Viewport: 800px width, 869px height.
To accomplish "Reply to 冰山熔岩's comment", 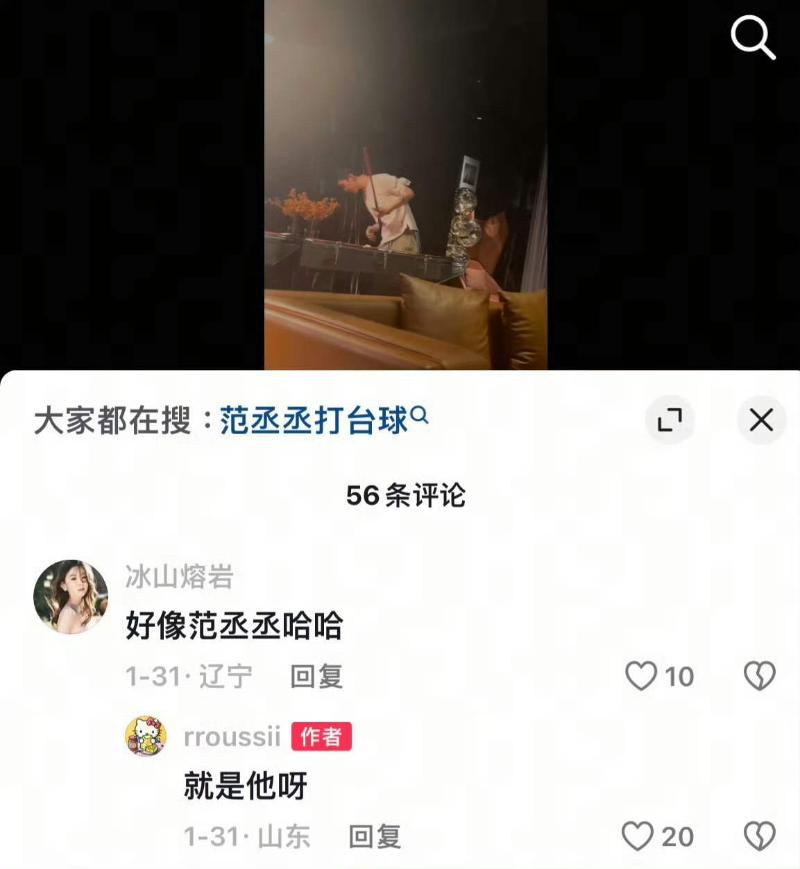I will [x=316, y=677].
